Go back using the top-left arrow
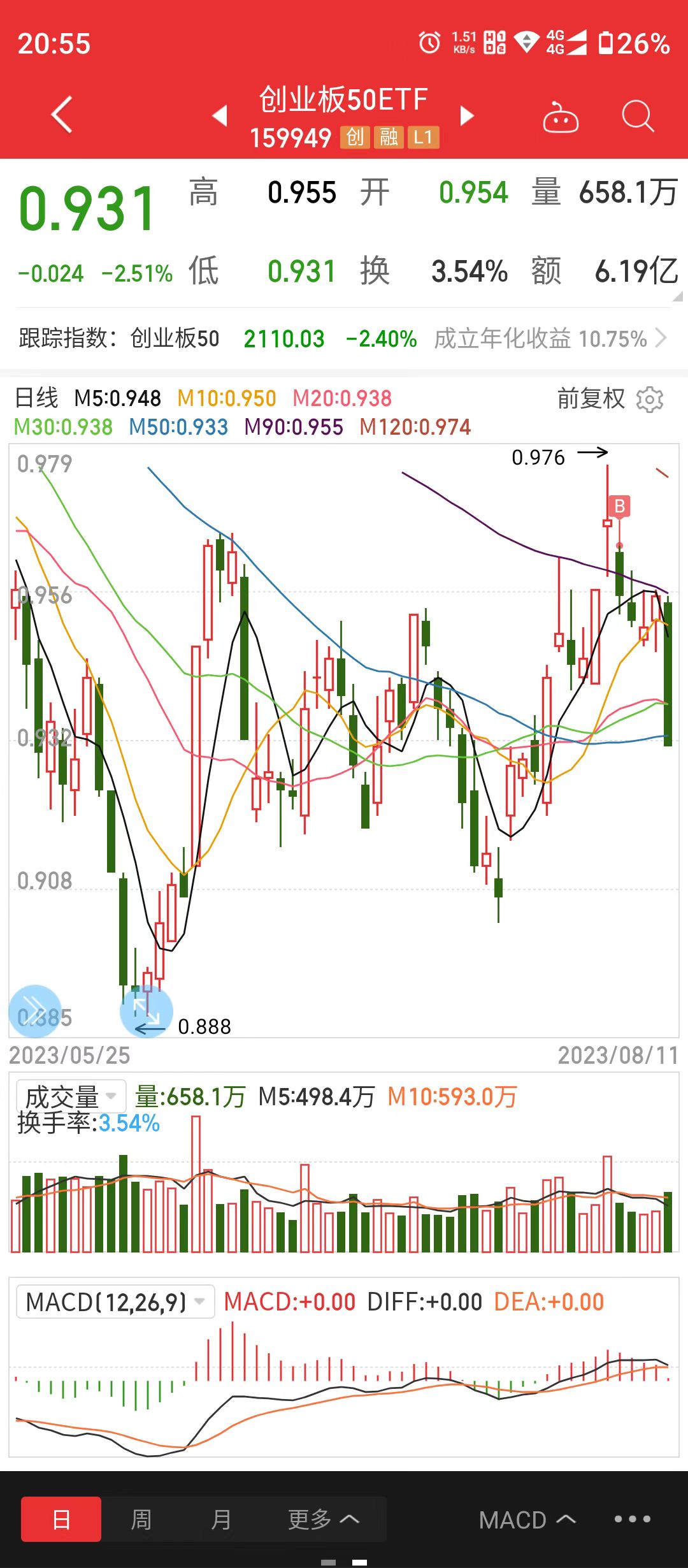 [62, 115]
